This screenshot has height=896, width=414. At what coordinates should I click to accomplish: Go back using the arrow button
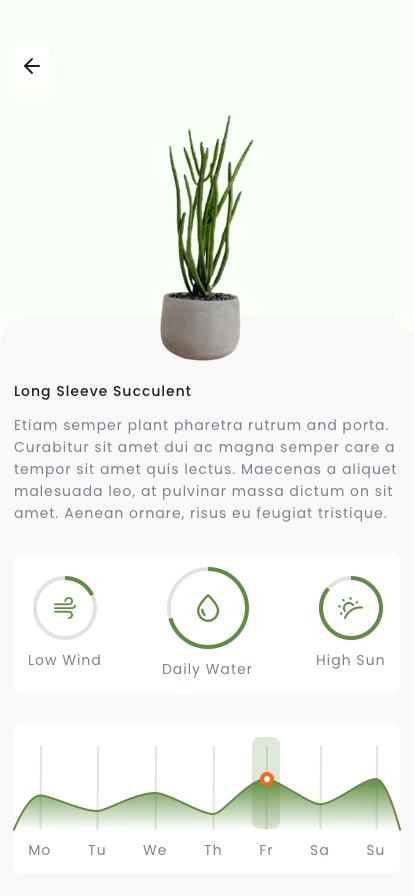point(32,66)
